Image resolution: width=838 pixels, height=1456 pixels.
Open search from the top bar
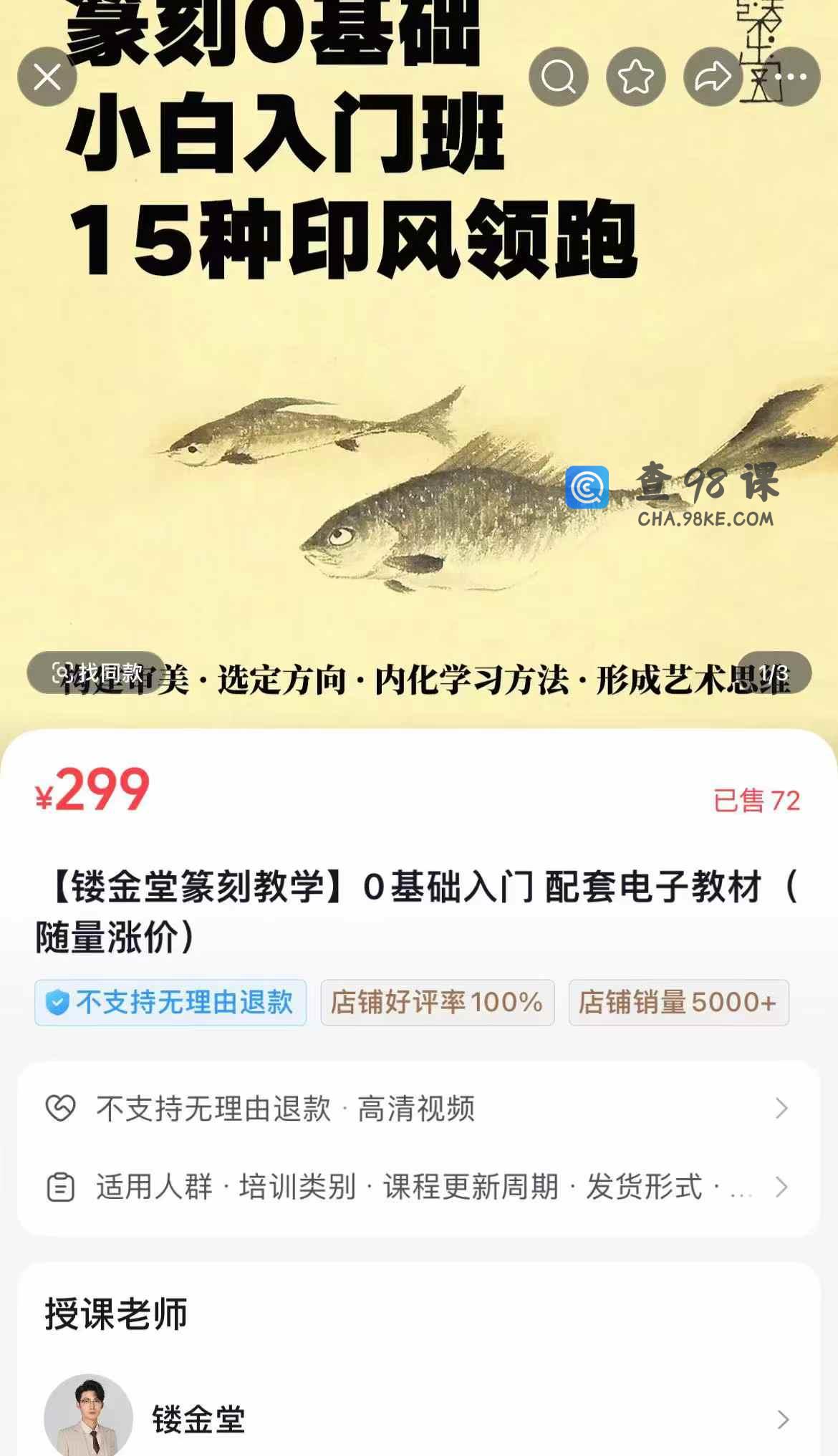559,77
